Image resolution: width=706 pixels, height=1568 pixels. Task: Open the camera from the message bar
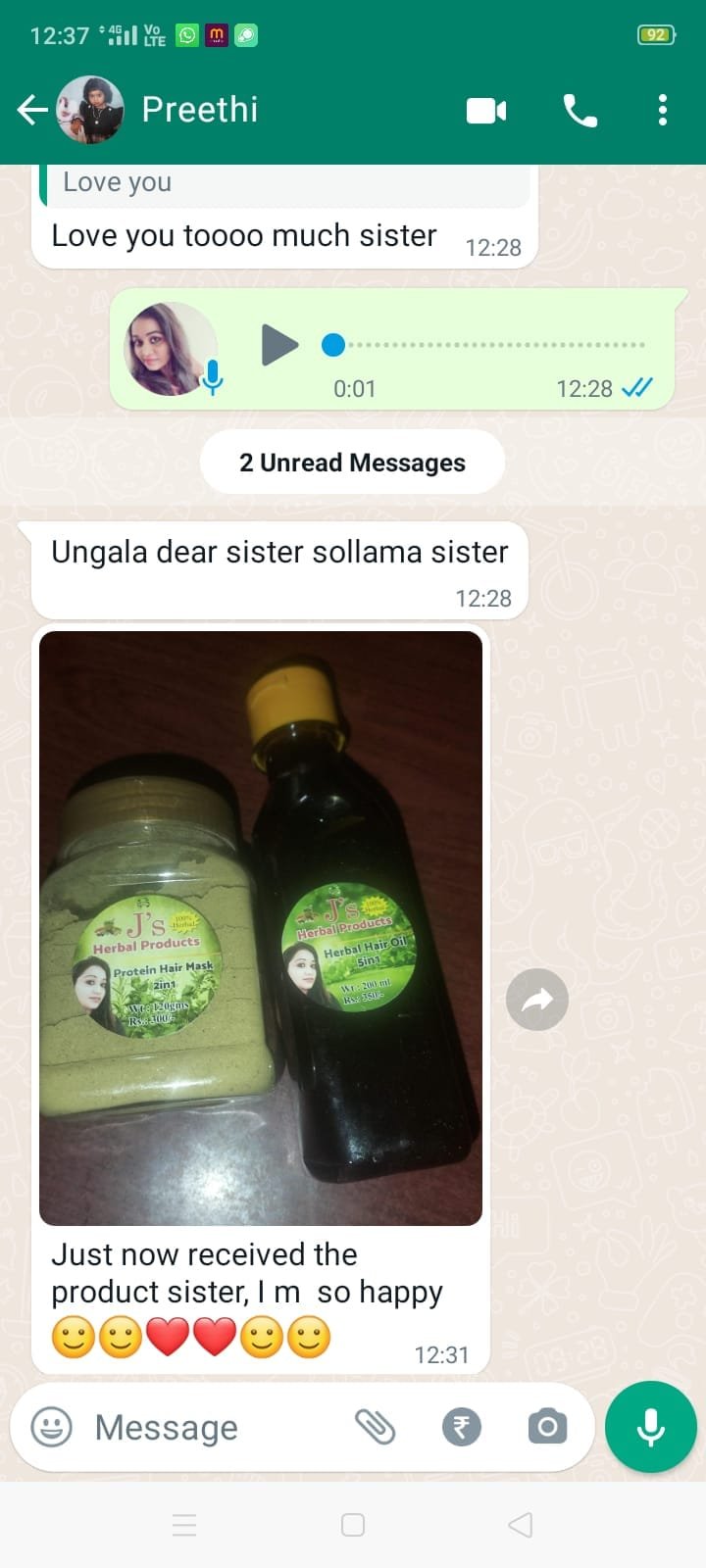coord(547,1427)
